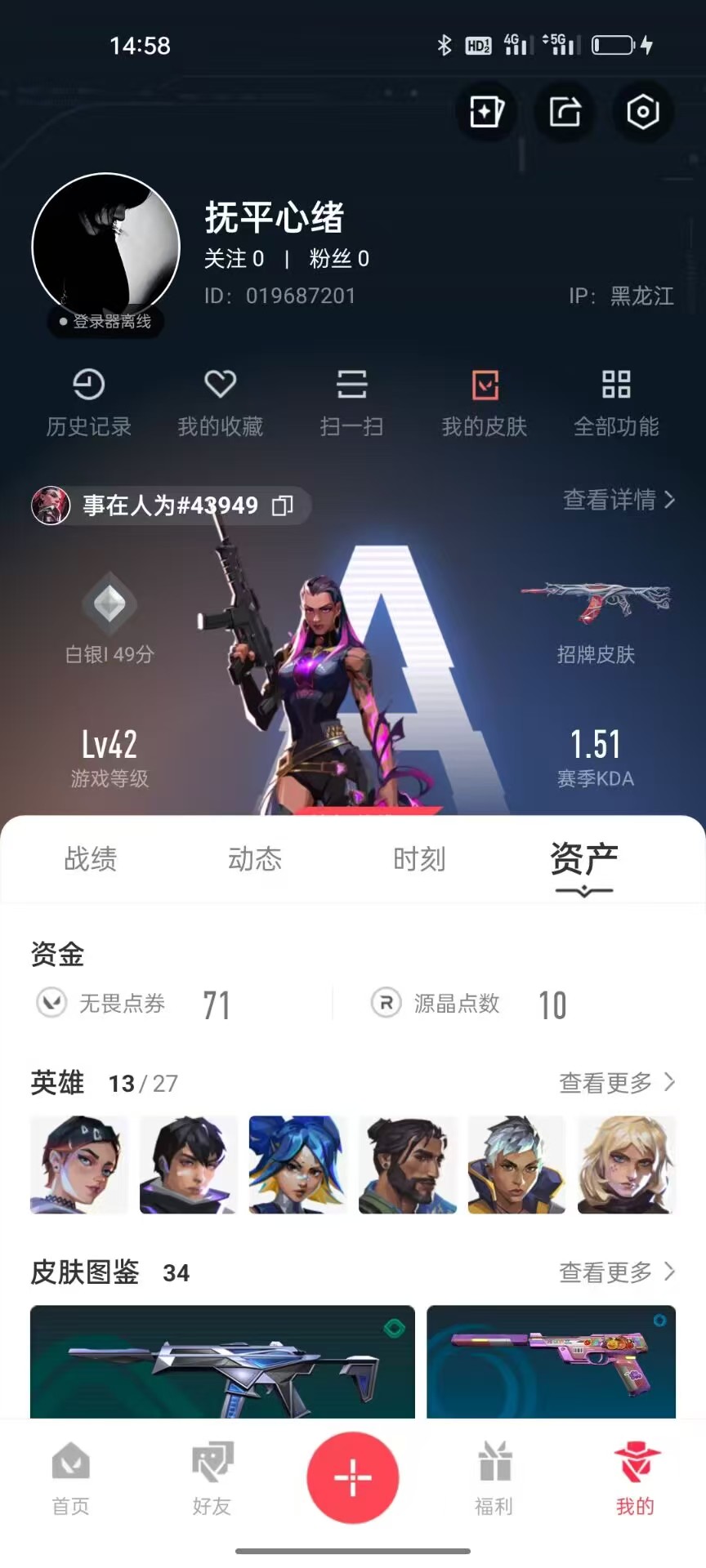Image resolution: width=706 pixels, height=1568 pixels.
Task: Open the 福利 benefits tab
Action: [494, 1478]
